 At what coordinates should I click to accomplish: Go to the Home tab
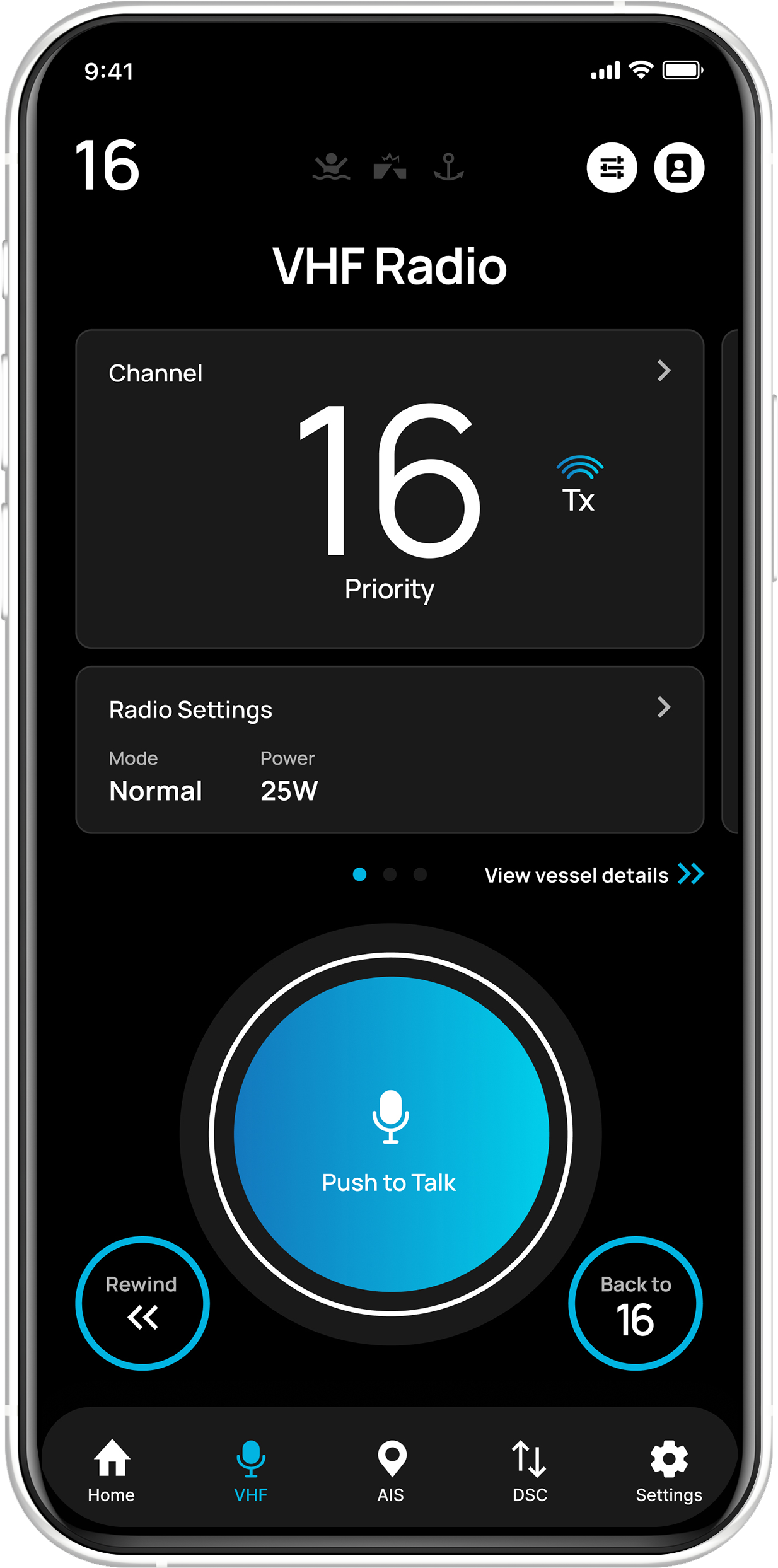coord(112,1470)
